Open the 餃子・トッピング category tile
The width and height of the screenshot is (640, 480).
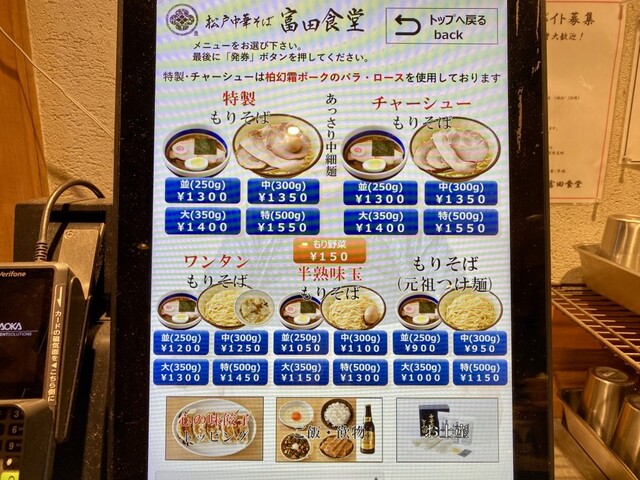(214, 428)
